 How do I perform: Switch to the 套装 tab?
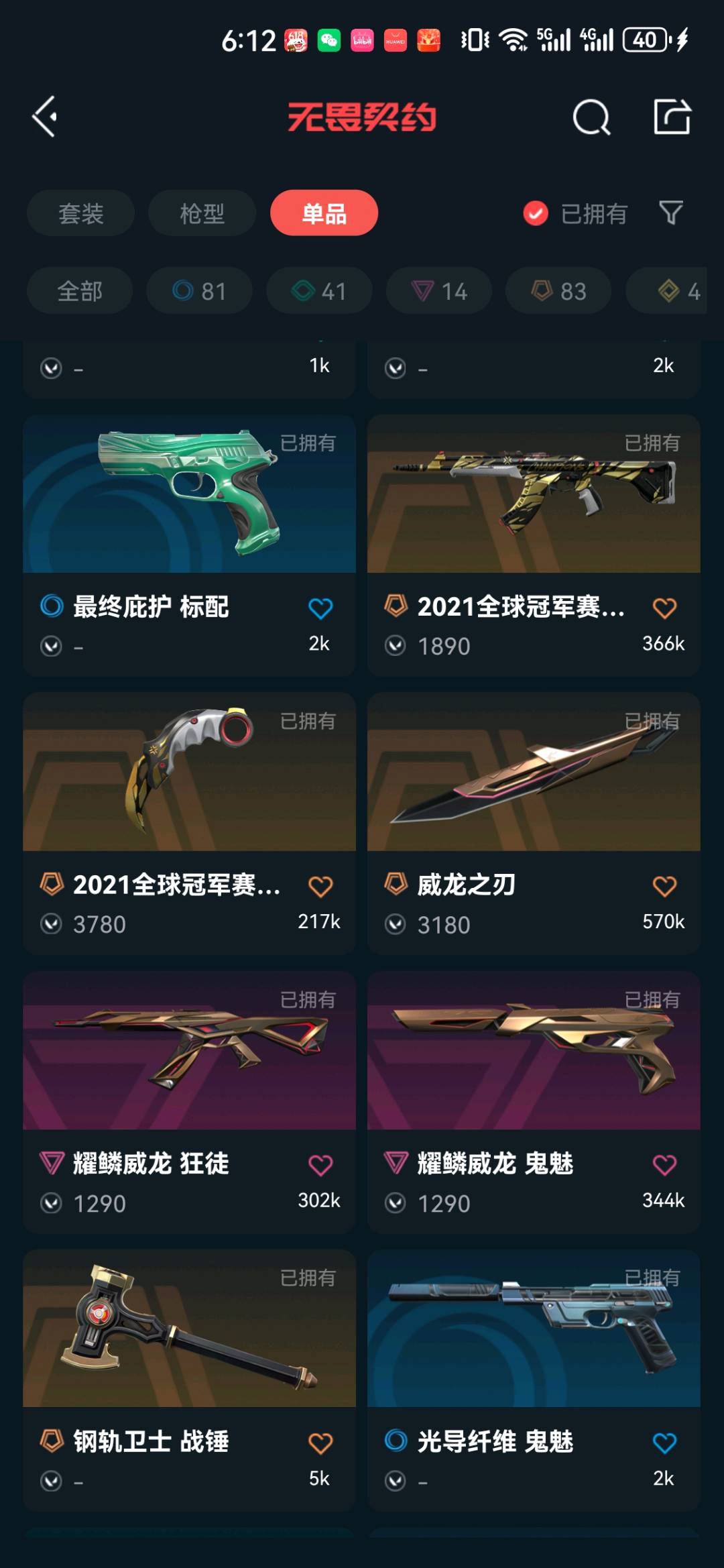click(80, 213)
